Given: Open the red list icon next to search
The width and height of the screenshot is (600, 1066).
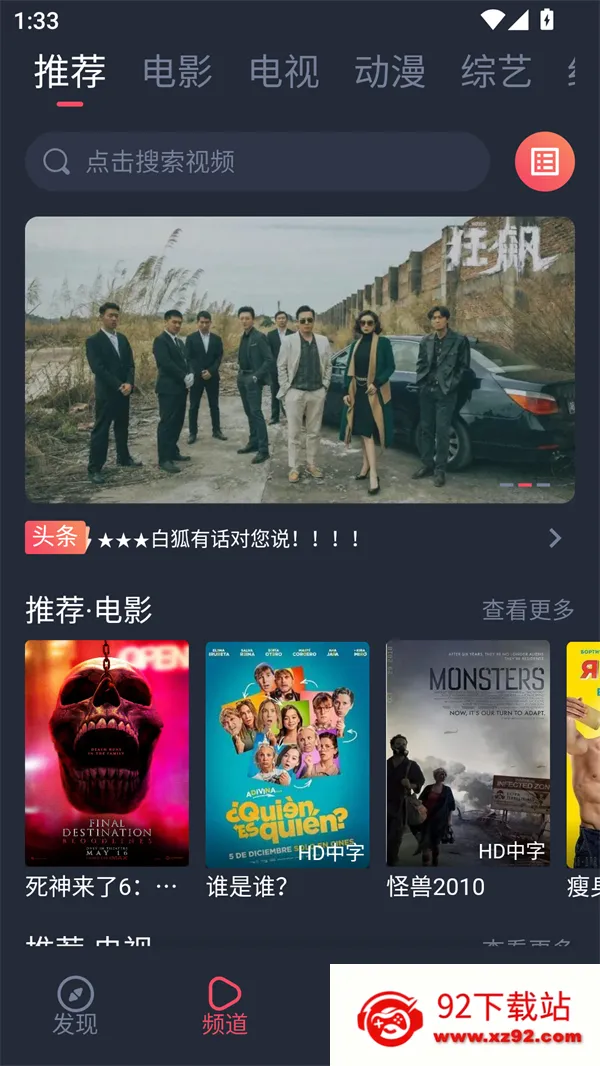Looking at the screenshot, I should point(544,162).
